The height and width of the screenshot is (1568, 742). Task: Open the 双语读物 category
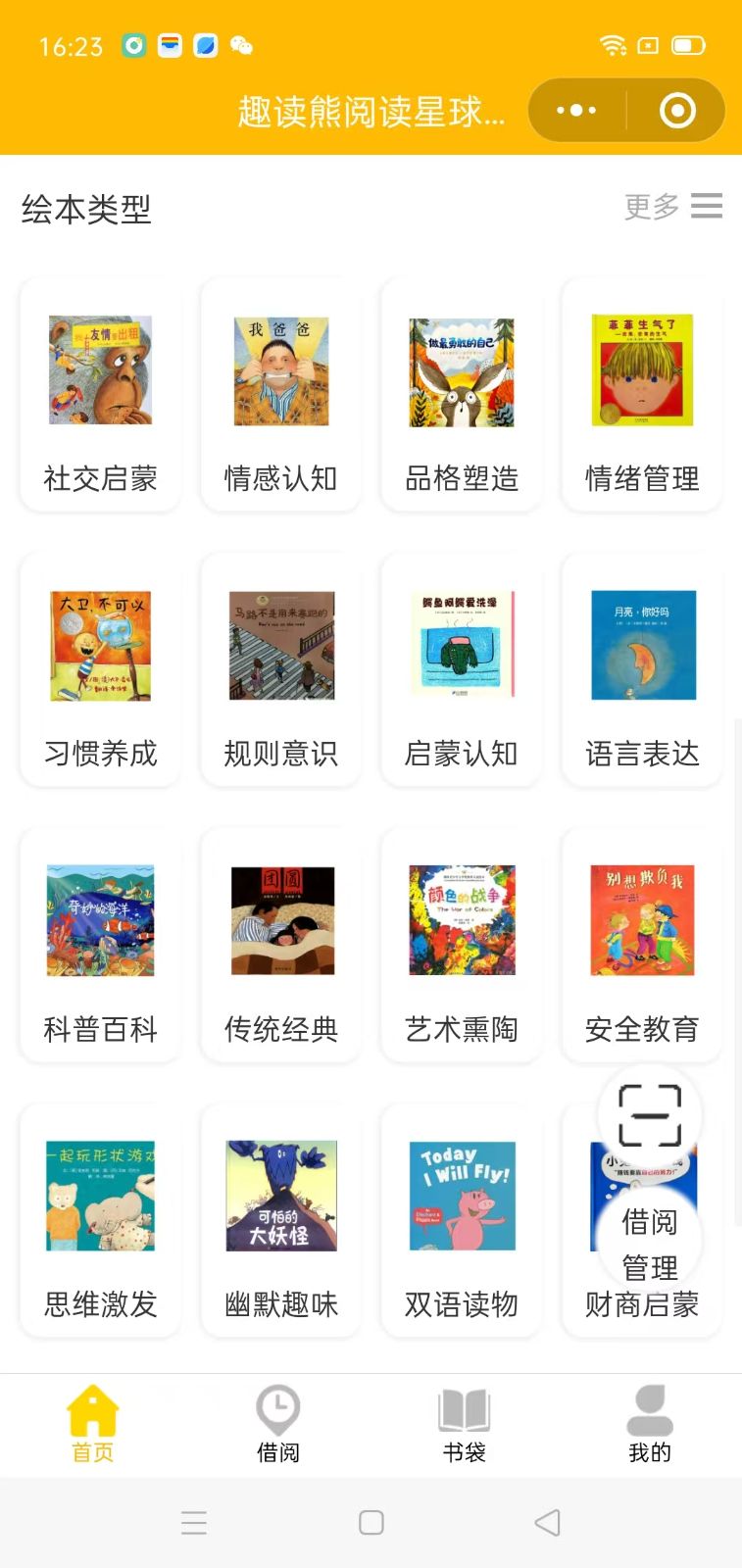coord(461,1220)
